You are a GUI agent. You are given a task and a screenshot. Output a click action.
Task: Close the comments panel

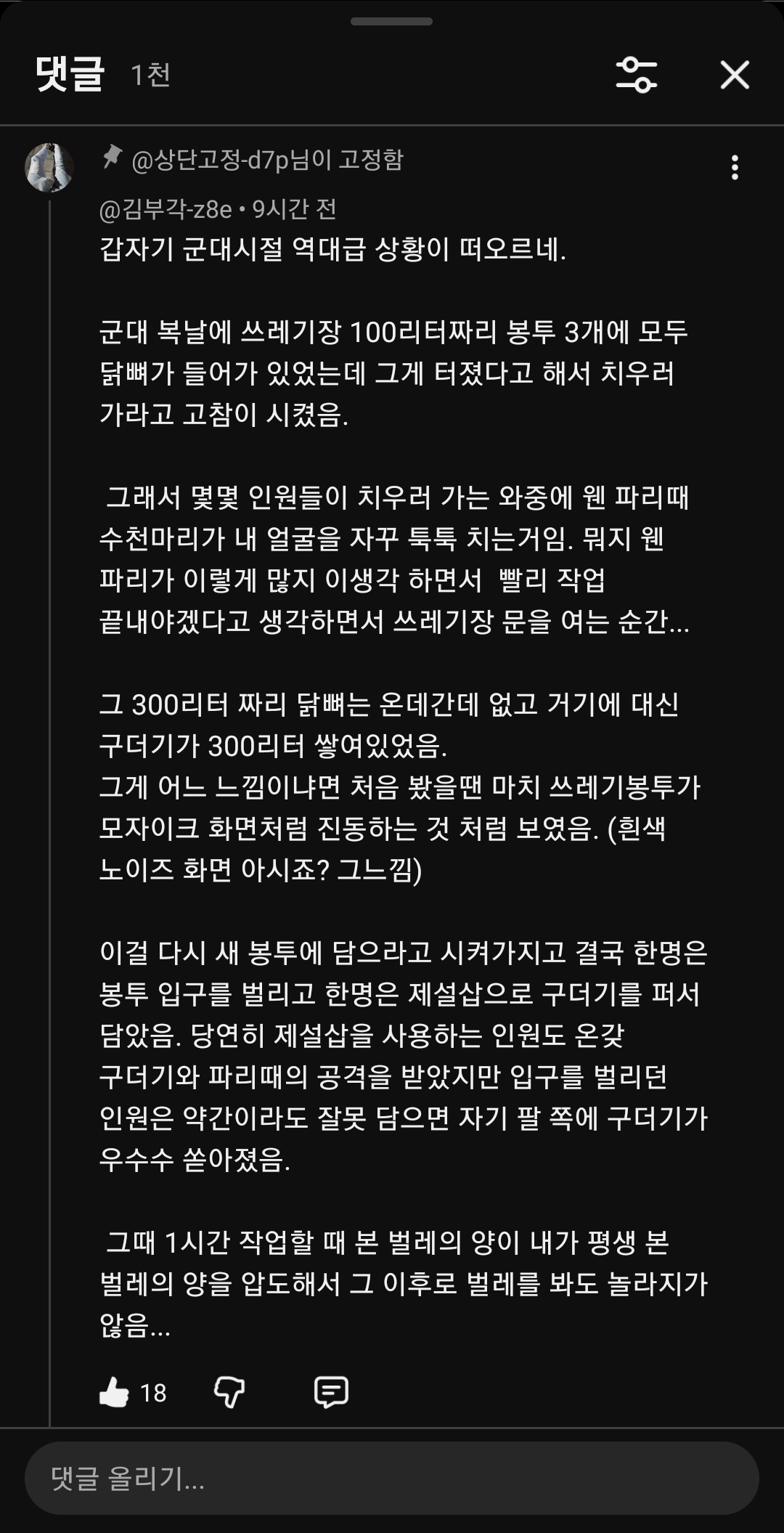point(735,75)
